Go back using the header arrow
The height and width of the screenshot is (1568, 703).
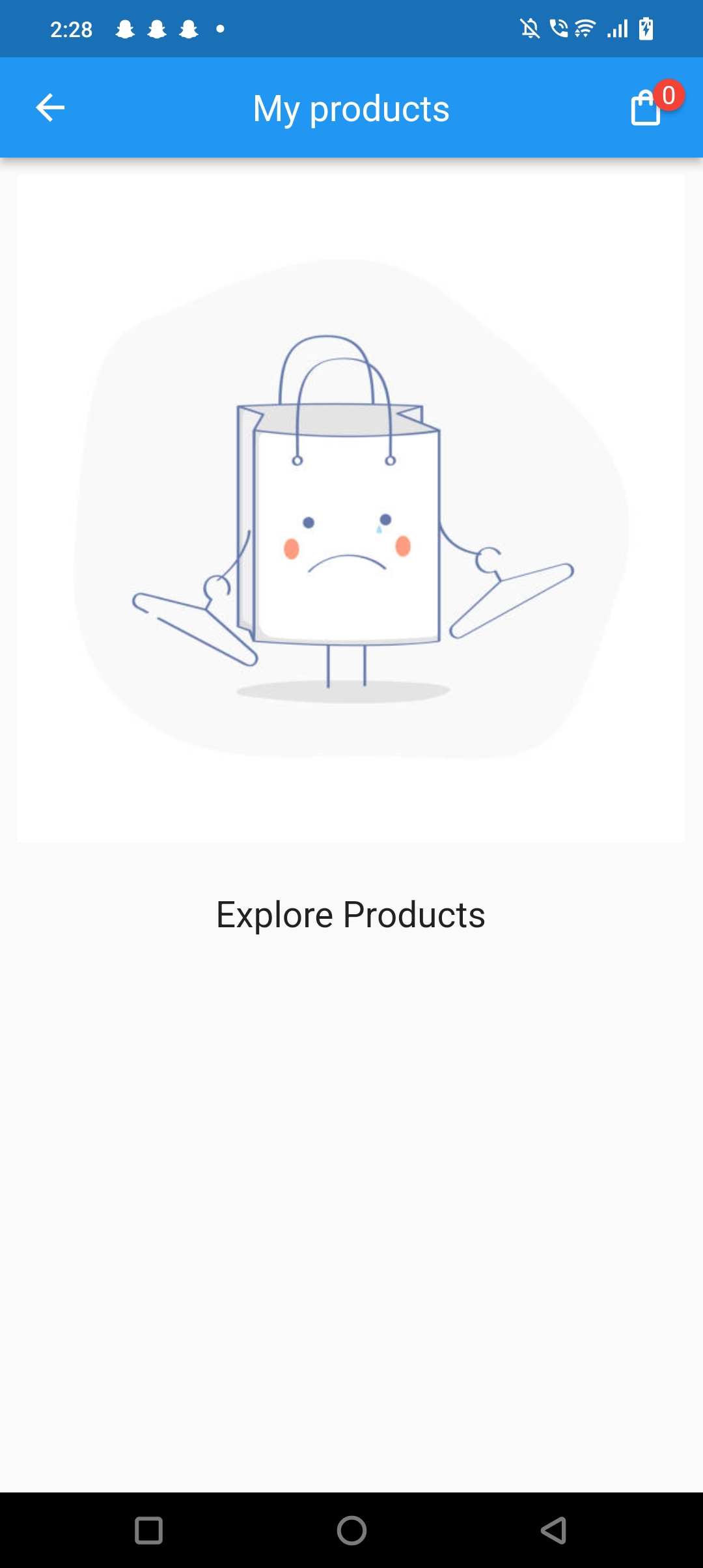(x=50, y=107)
